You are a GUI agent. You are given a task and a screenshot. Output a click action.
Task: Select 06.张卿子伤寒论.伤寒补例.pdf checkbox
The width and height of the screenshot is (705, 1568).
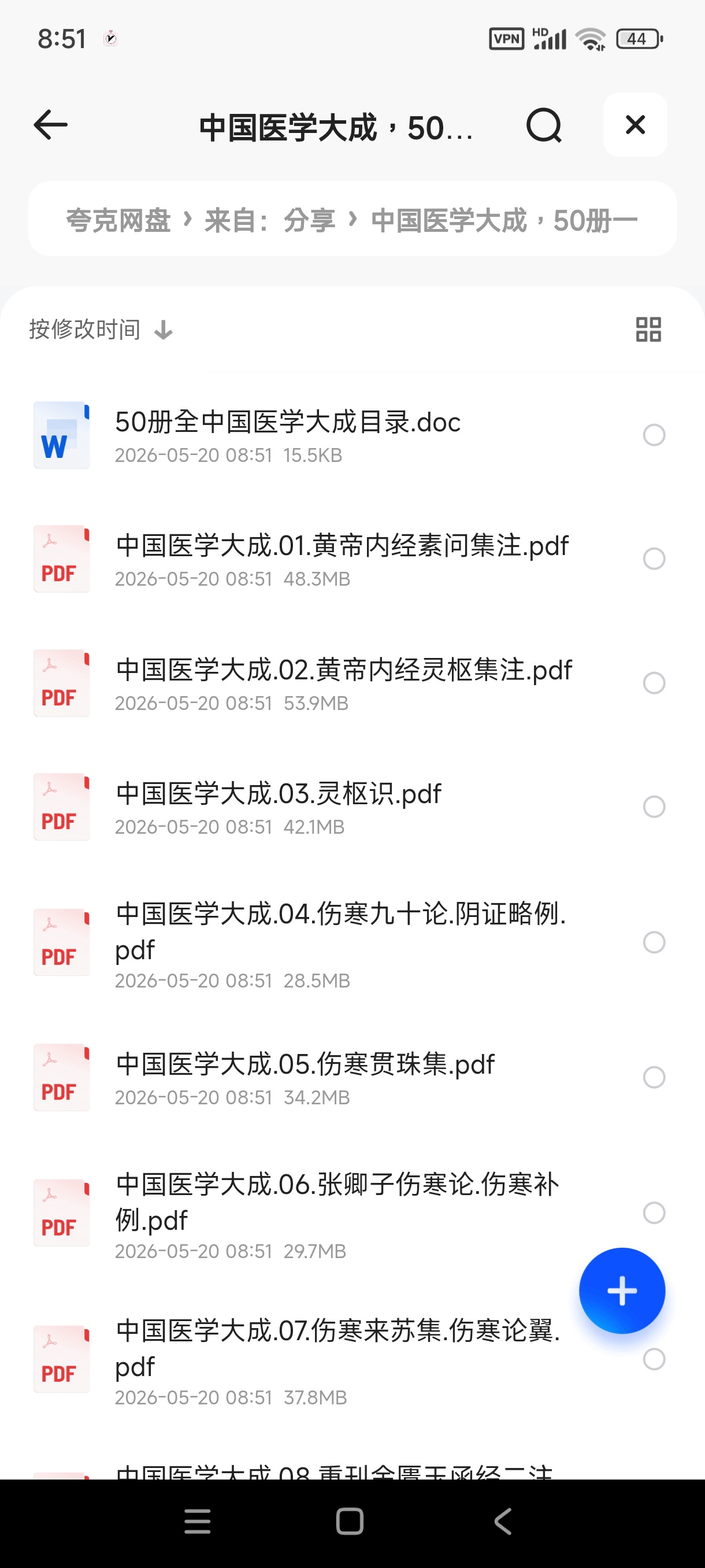click(x=654, y=1212)
